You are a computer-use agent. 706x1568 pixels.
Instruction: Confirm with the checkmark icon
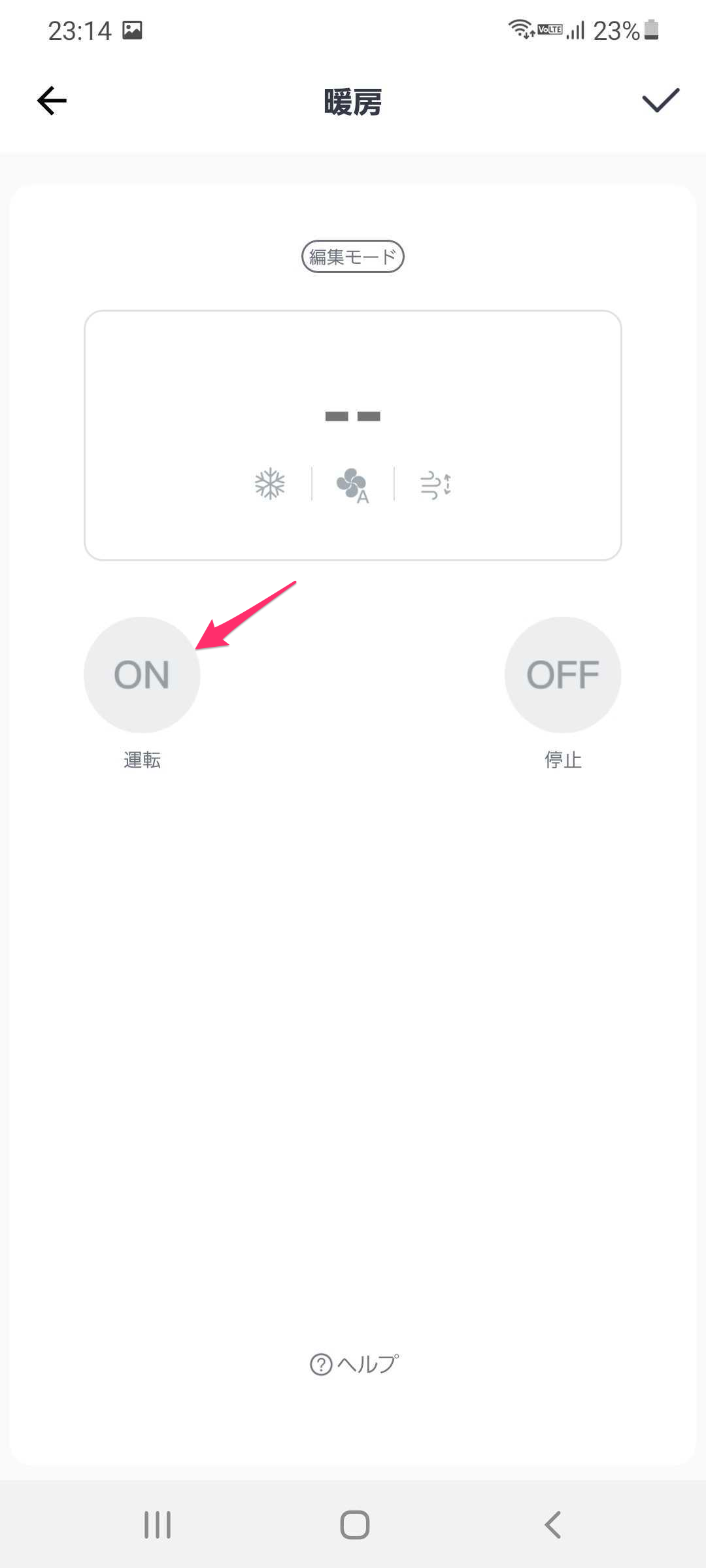click(660, 101)
